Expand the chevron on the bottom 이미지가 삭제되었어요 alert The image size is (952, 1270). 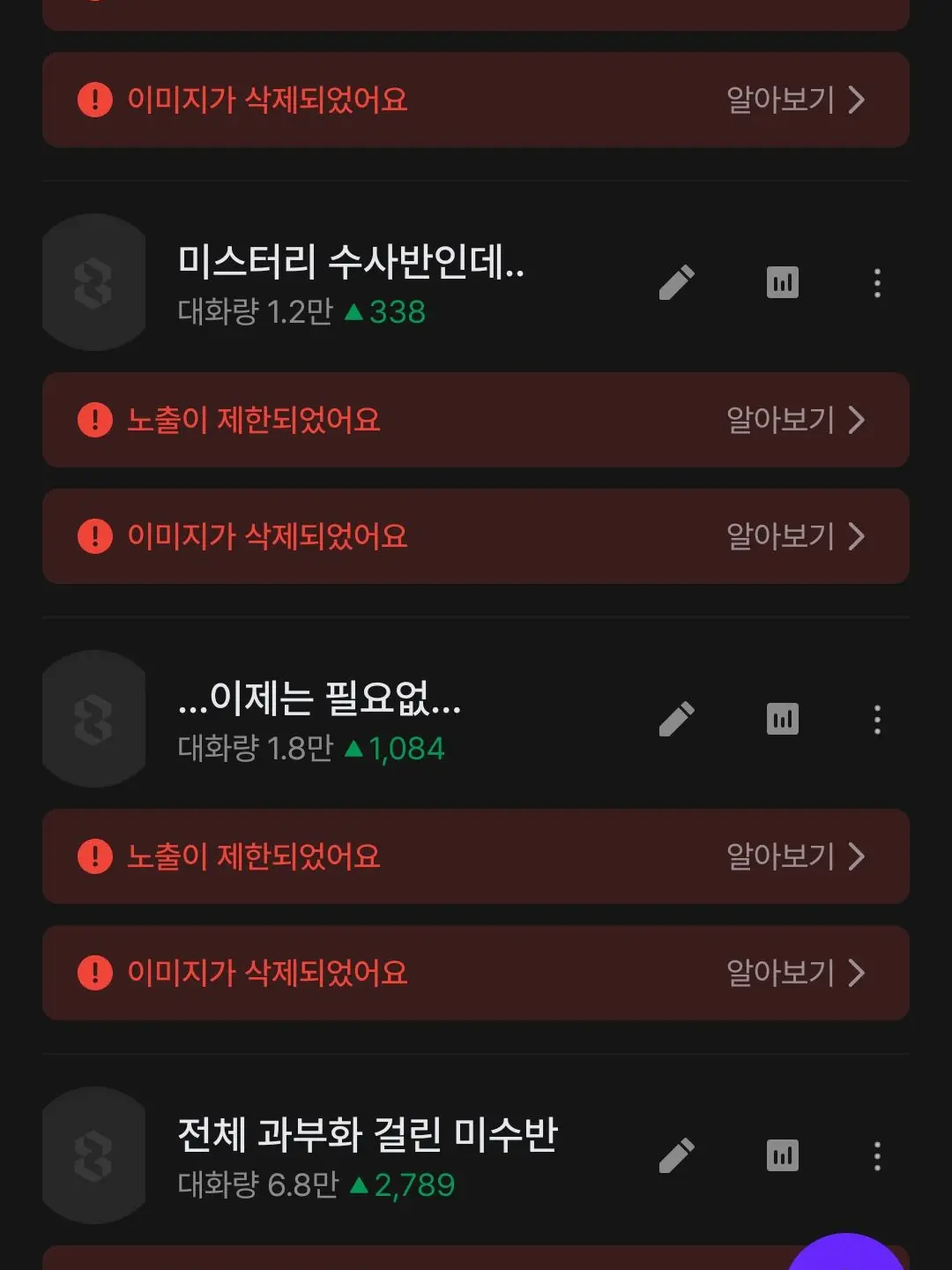(855, 974)
